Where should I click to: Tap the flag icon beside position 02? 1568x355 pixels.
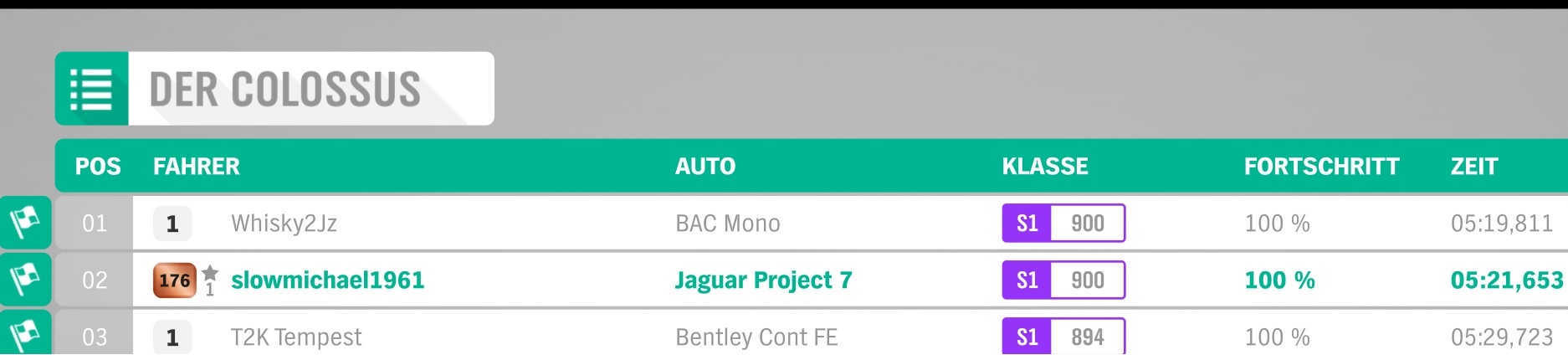[25, 280]
